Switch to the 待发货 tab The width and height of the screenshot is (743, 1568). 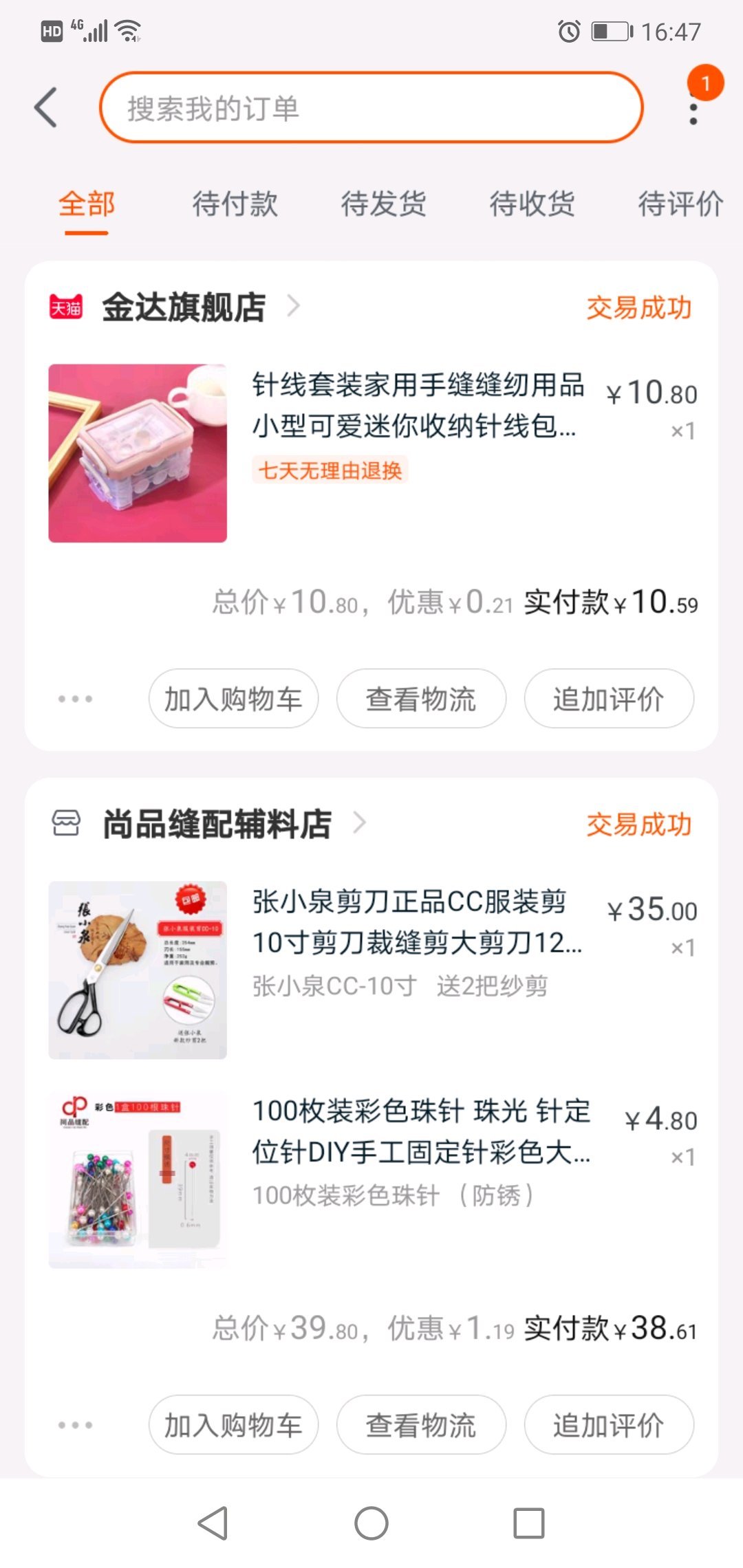(383, 204)
